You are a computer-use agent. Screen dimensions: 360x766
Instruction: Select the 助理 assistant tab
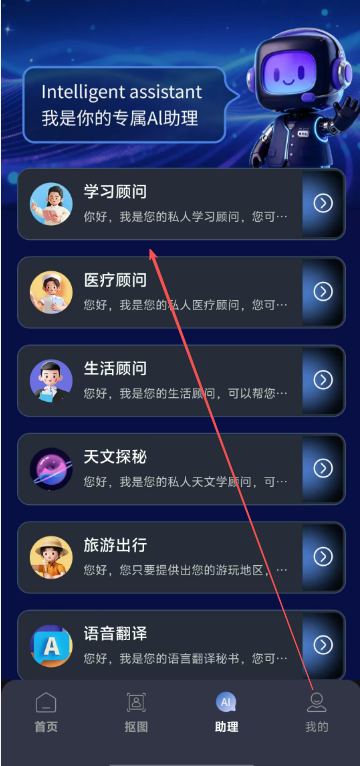coord(226,713)
